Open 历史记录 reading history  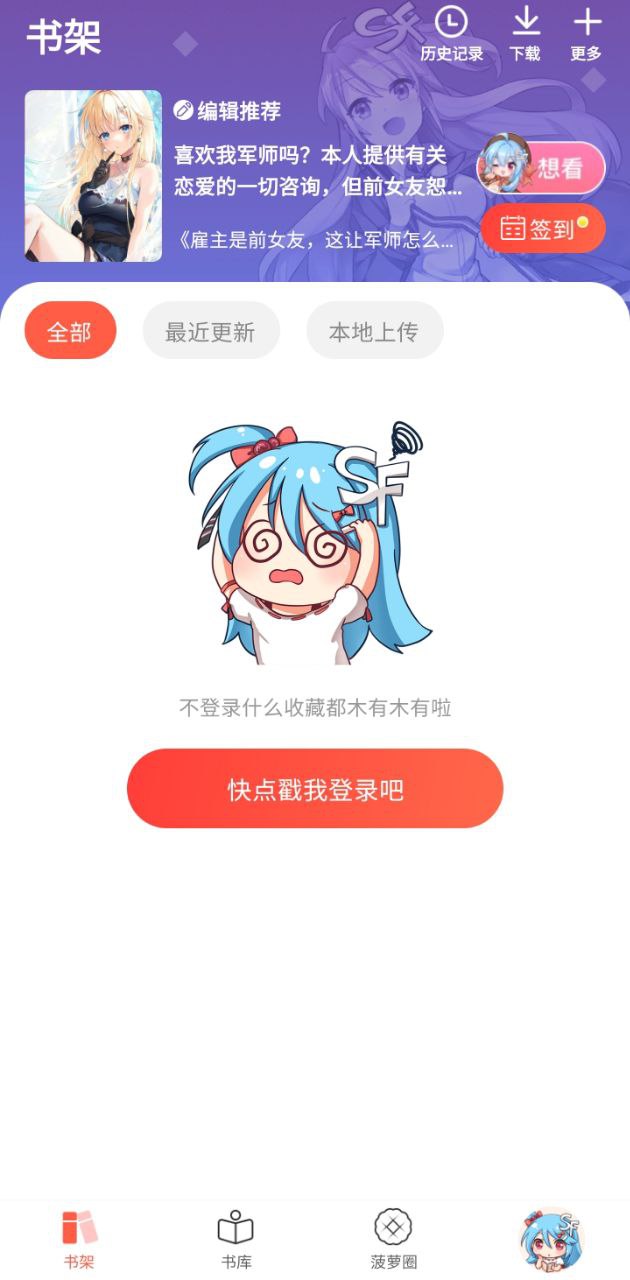click(452, 33)
